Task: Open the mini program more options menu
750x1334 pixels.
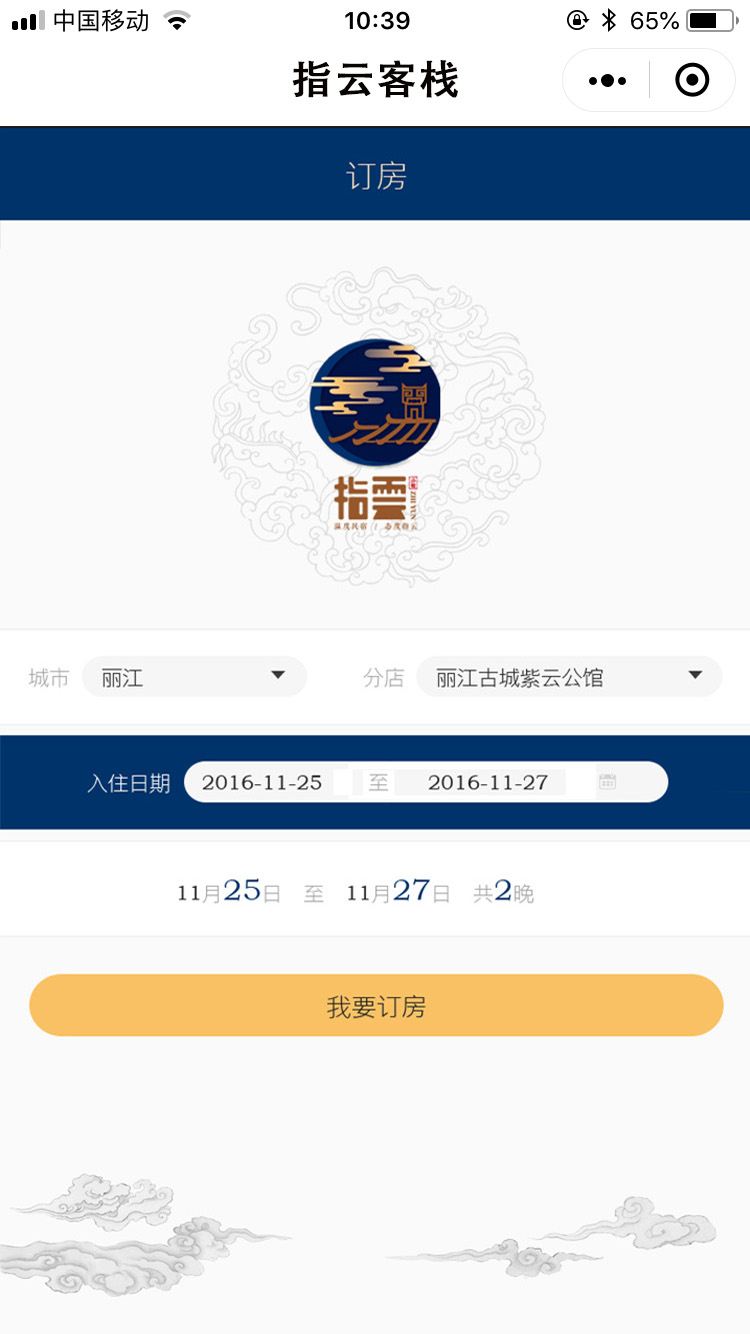Action: point(607,80)
